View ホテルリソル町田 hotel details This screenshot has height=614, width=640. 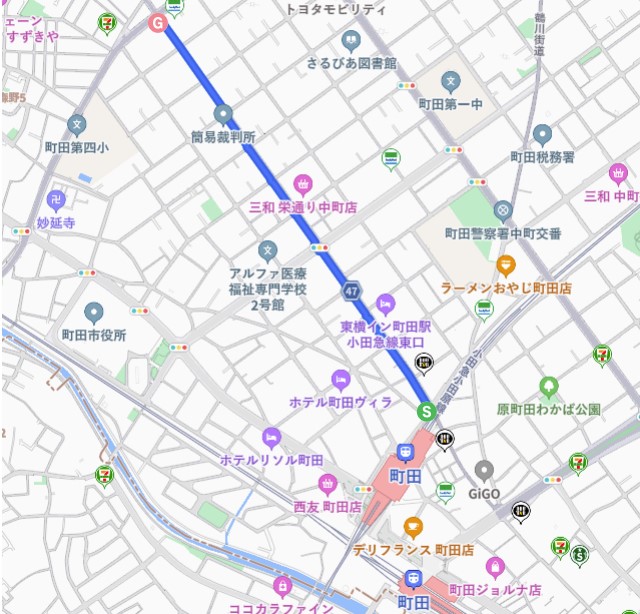click(x=271, y=437)
